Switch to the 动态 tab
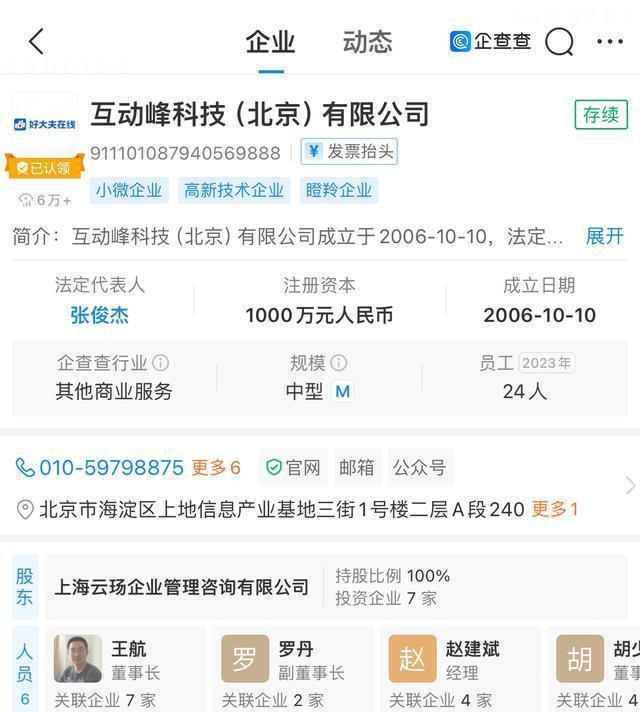640x712 pixels. tap(367, 42)
